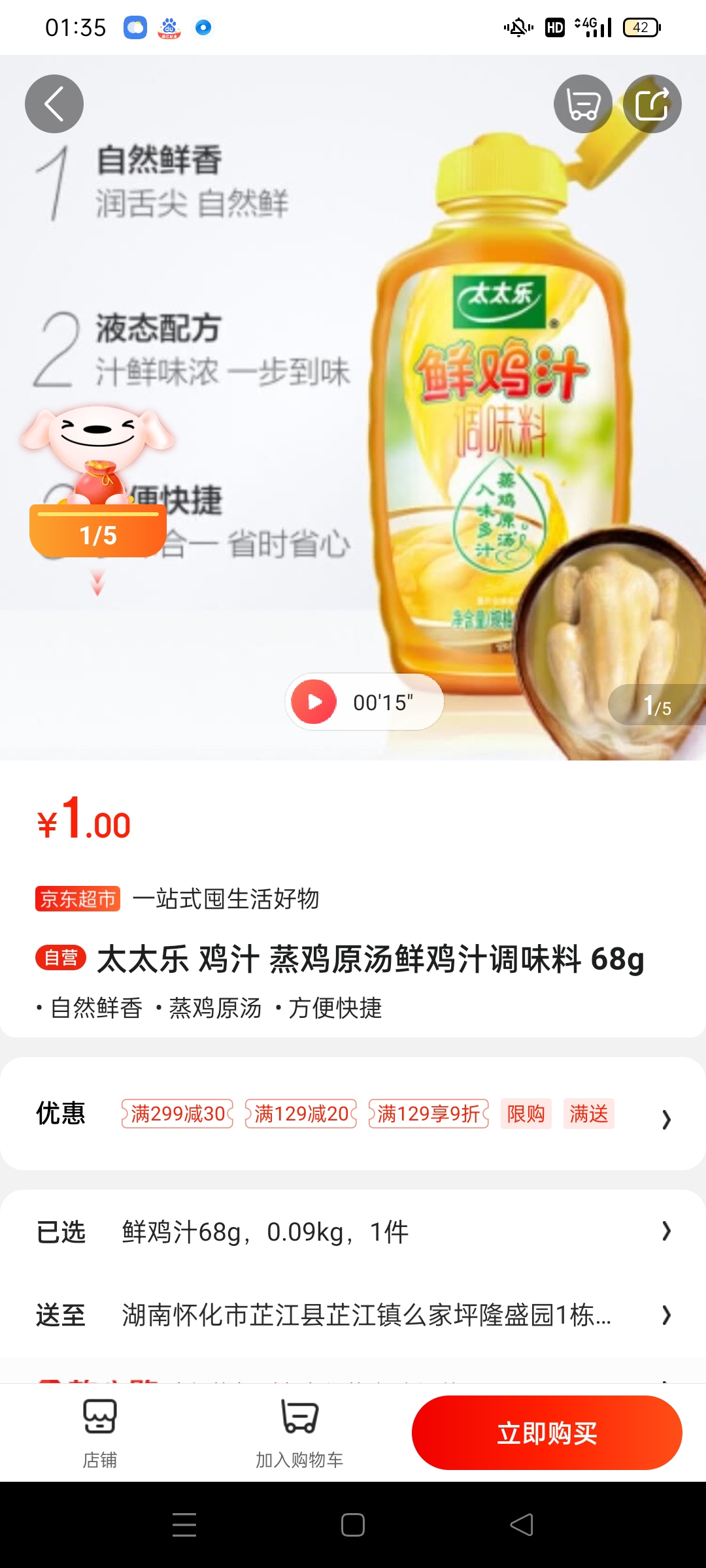This screenshot has height=1568, width=706.
Task: Open the 已选 specification row
Action: tap(353, 1232)
